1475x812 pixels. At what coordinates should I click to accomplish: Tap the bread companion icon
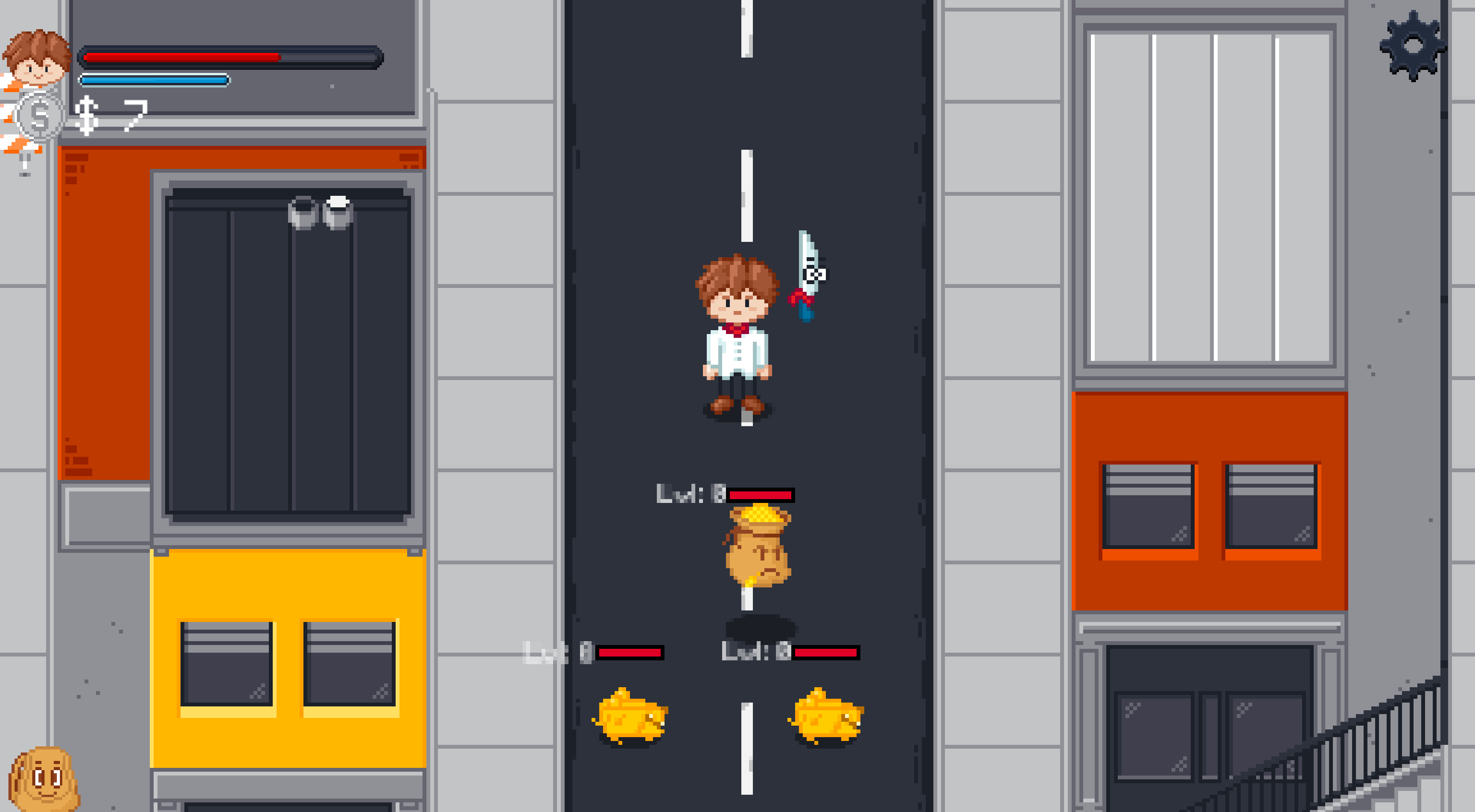44,778
